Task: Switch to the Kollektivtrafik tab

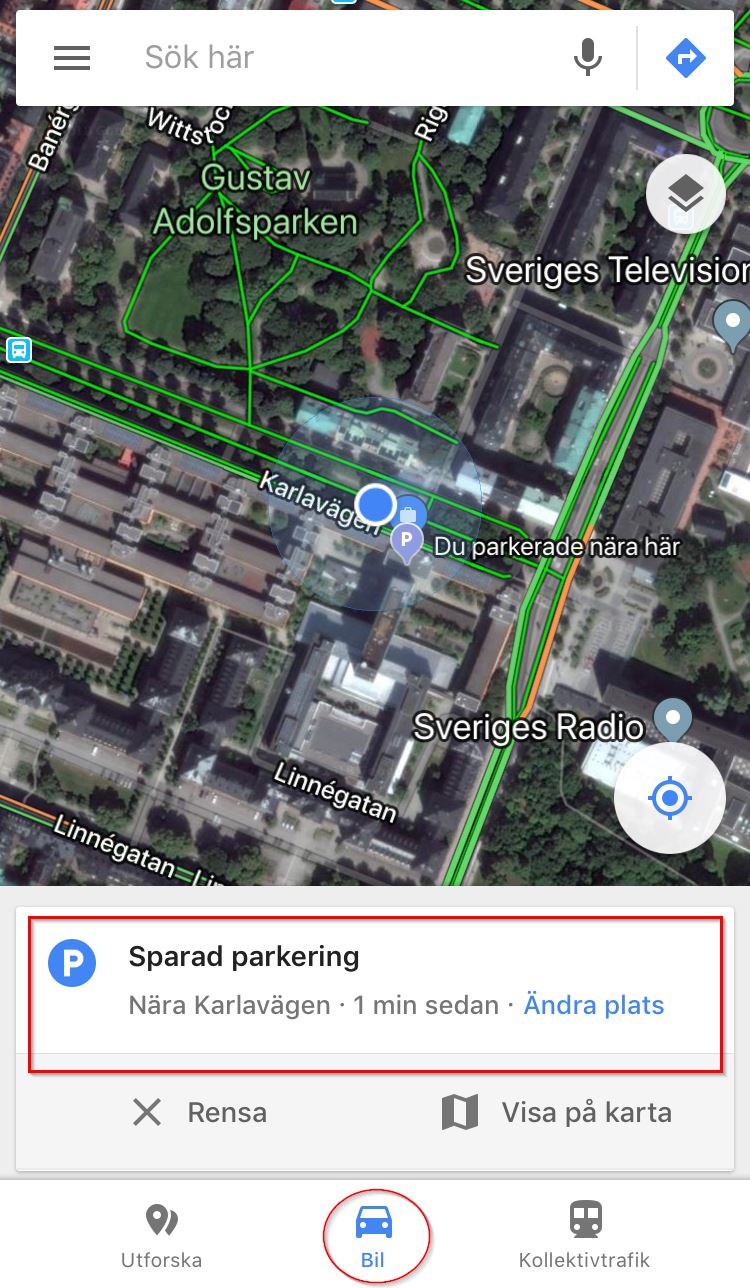Action: (585, 1236)
